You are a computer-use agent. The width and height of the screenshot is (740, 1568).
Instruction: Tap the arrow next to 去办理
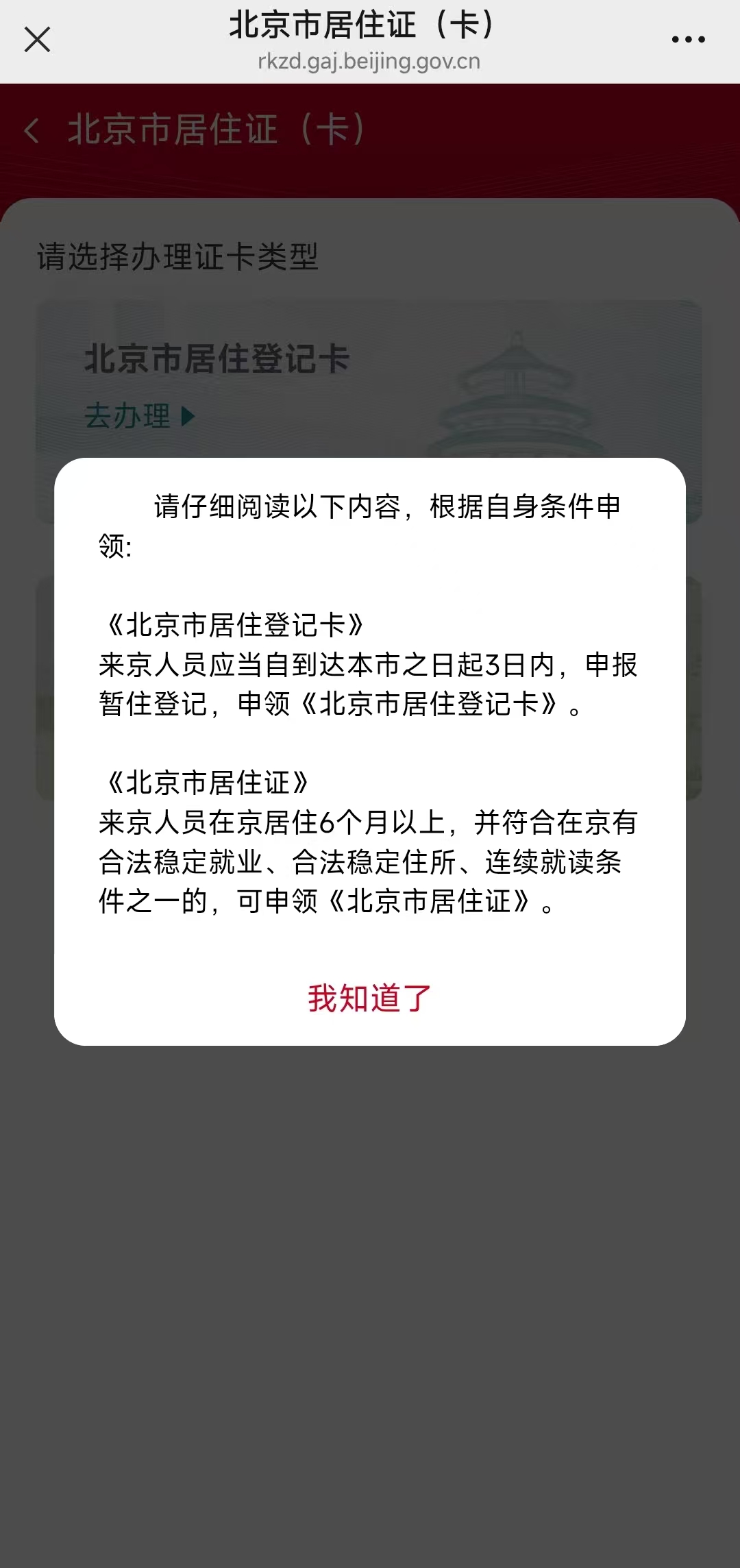(186, 417)
